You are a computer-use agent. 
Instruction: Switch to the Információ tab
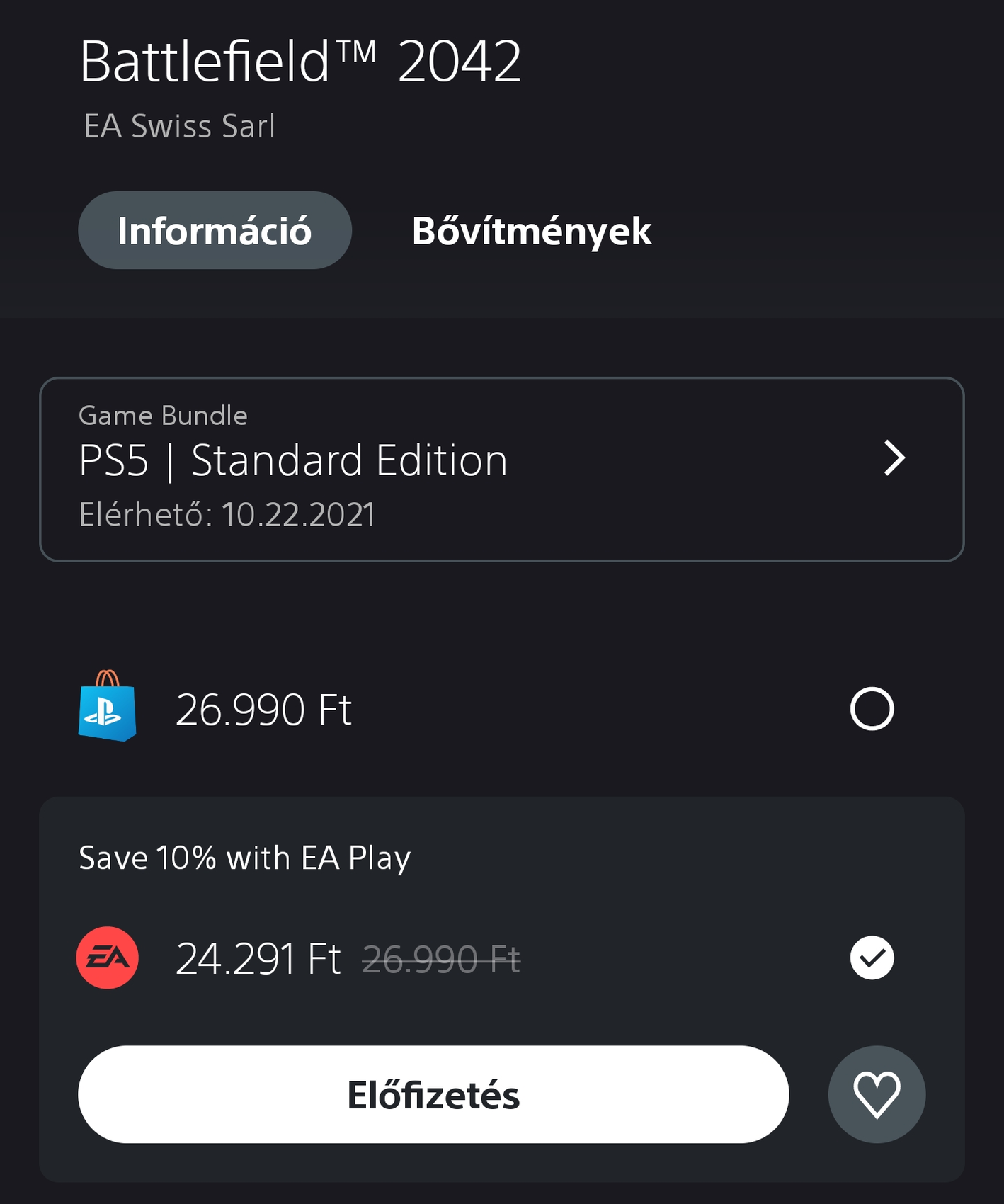[215, 231]
